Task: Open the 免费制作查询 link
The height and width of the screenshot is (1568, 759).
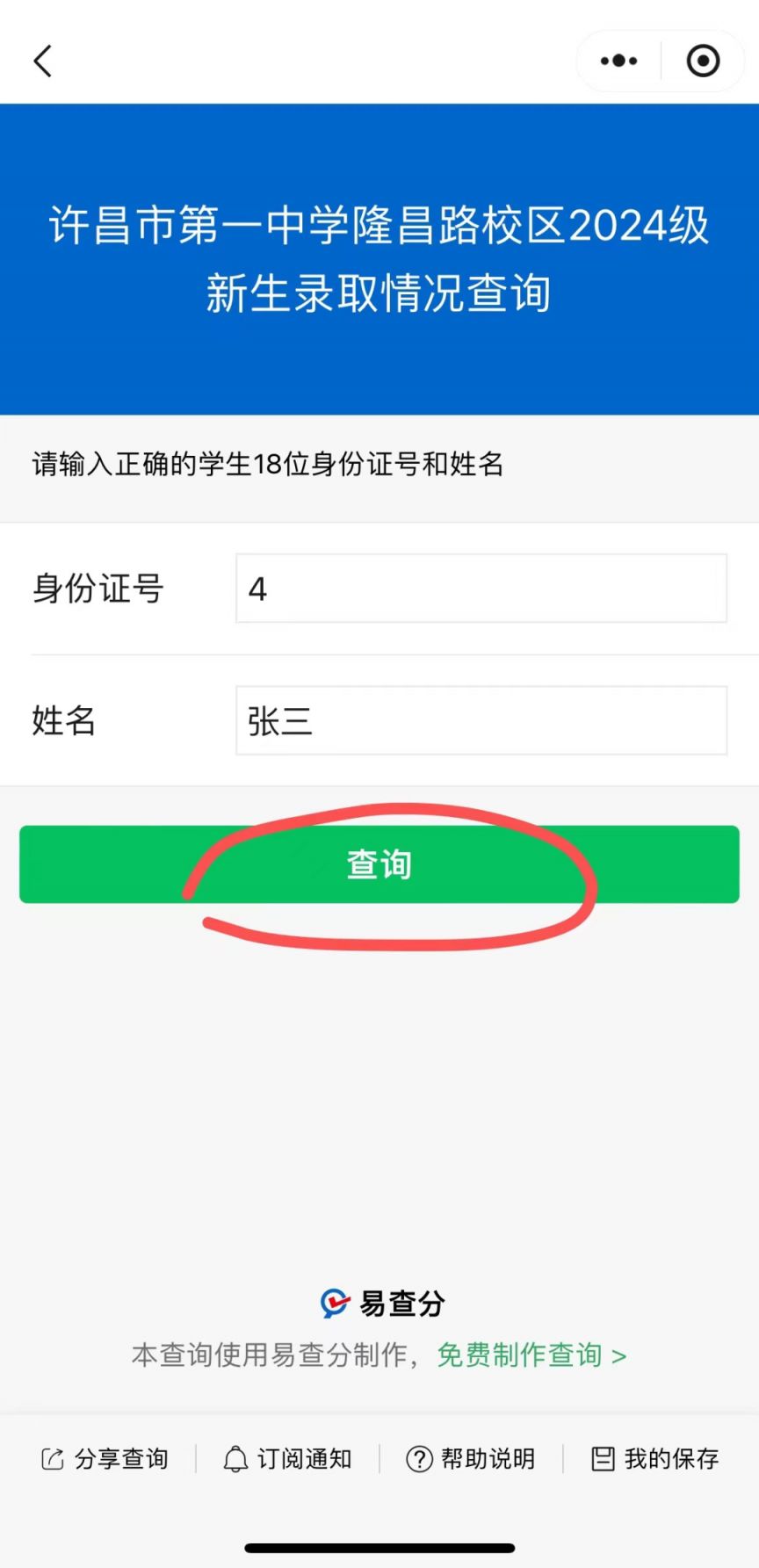Action: pos(531,1355)
